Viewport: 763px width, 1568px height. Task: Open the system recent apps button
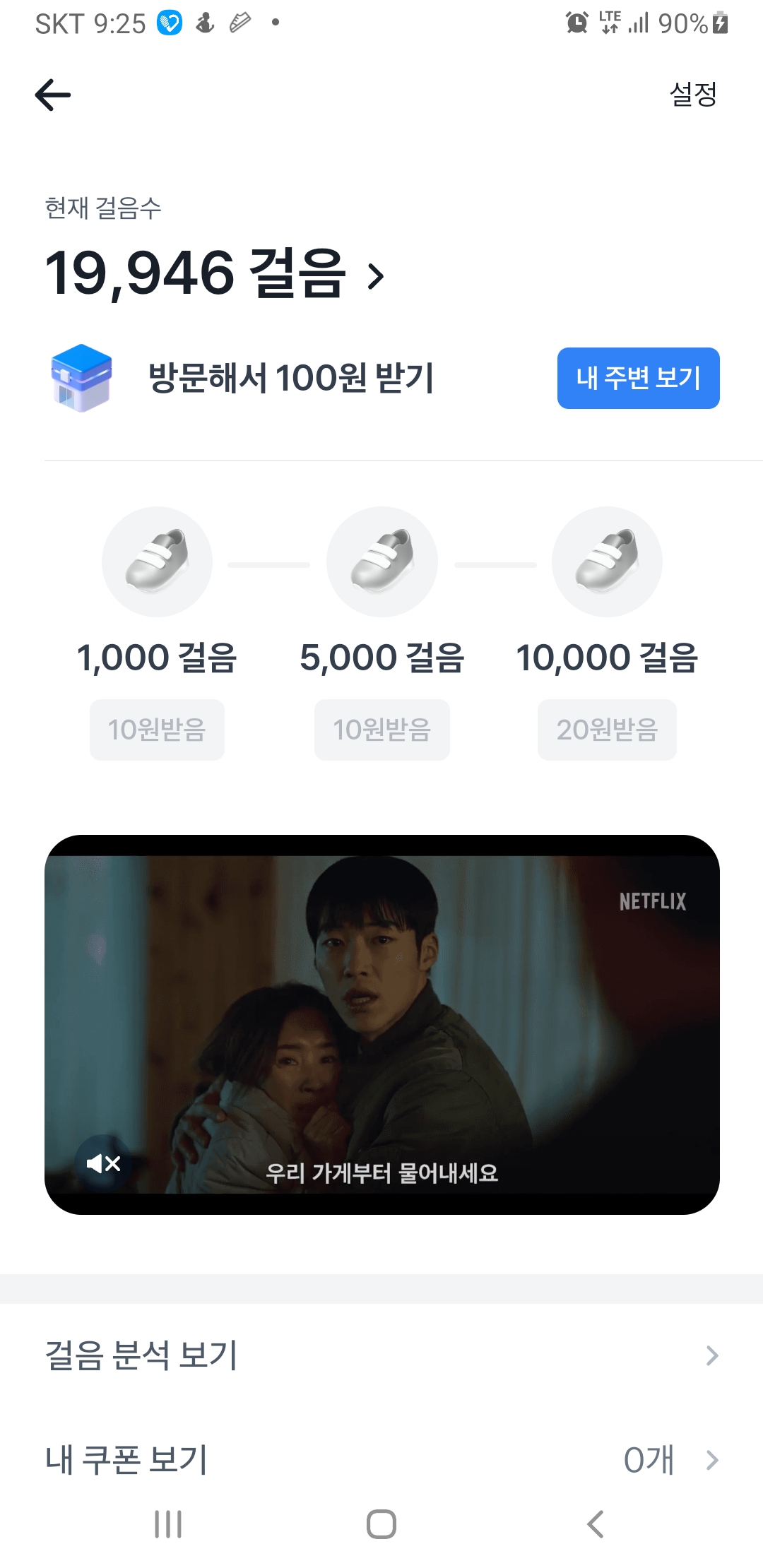tap(168, 1524)
